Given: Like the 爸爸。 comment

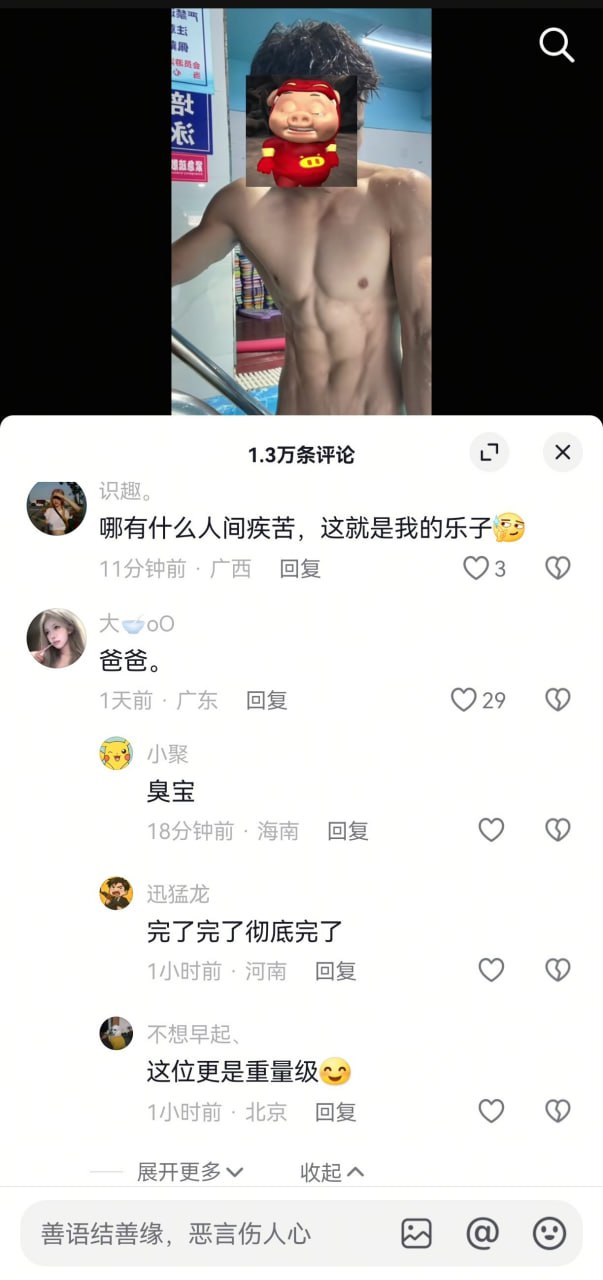Looking at the screenshot, I should 464,700.
